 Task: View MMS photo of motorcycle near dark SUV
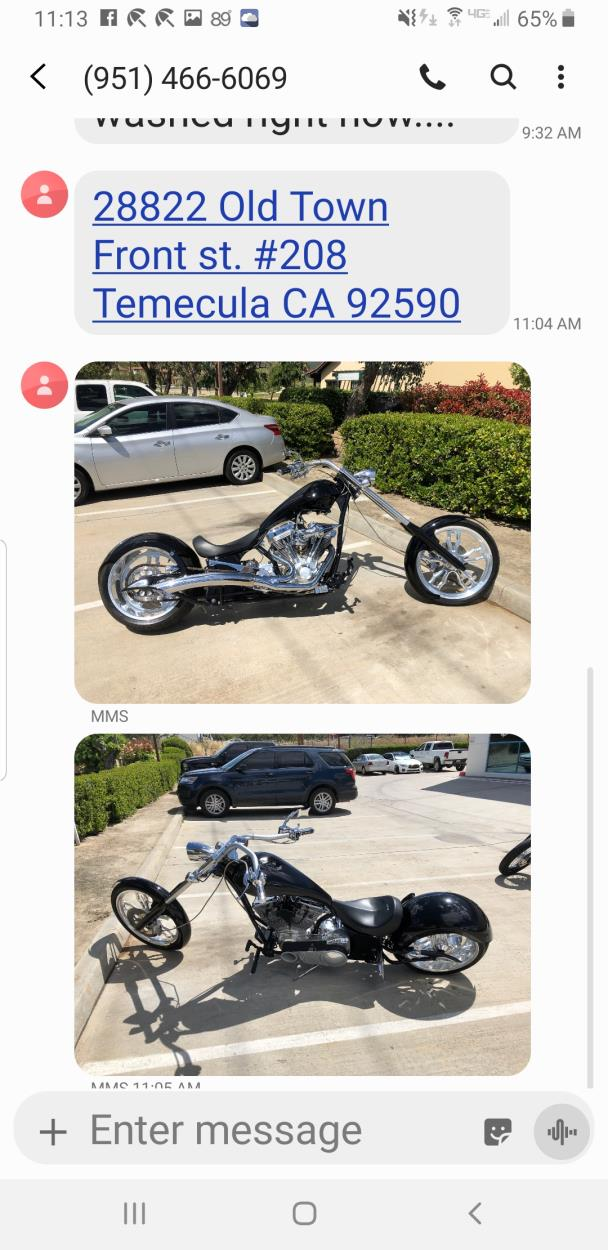click(302, 904)
